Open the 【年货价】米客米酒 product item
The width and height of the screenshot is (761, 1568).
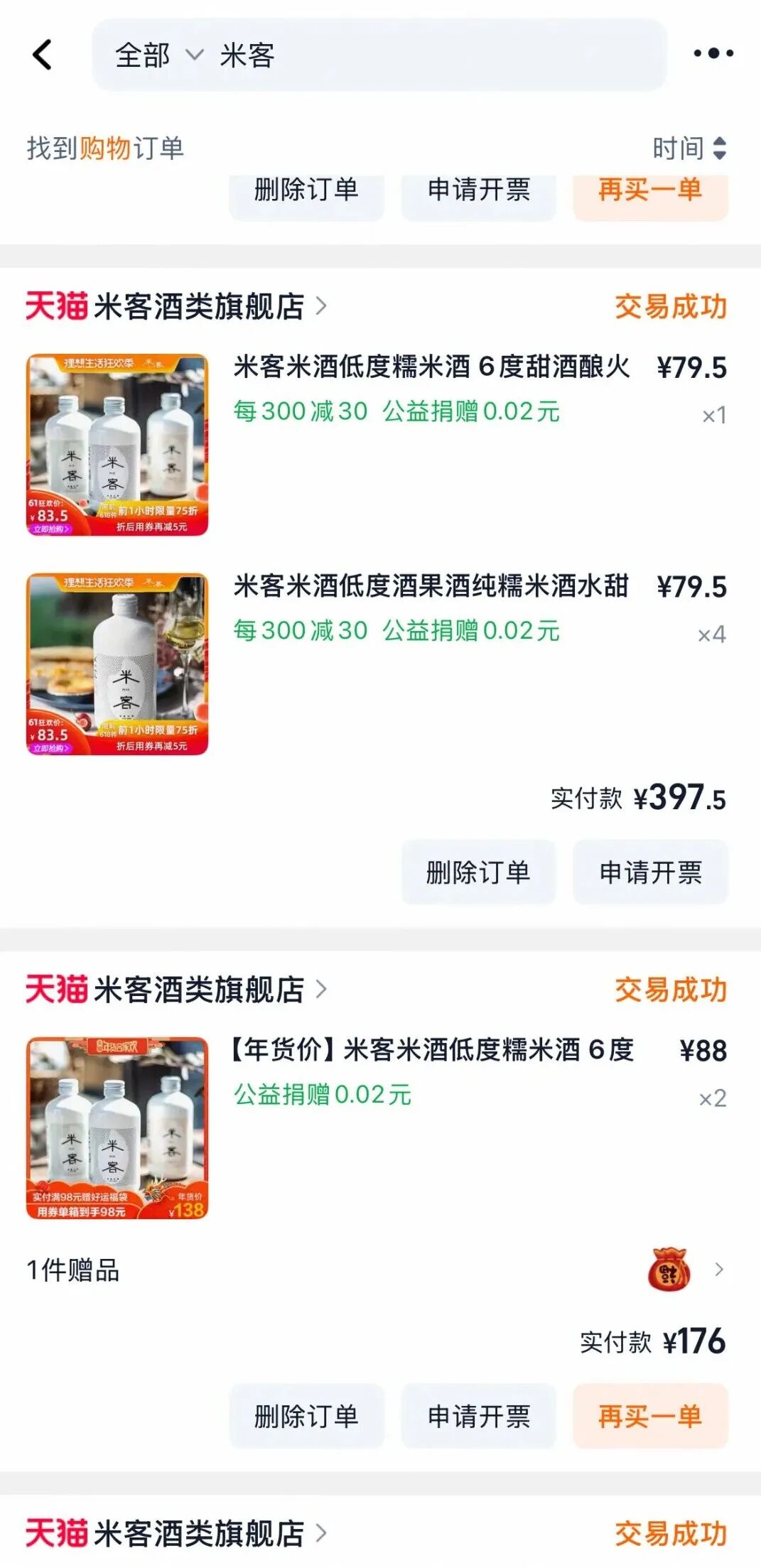(431, 1050)
